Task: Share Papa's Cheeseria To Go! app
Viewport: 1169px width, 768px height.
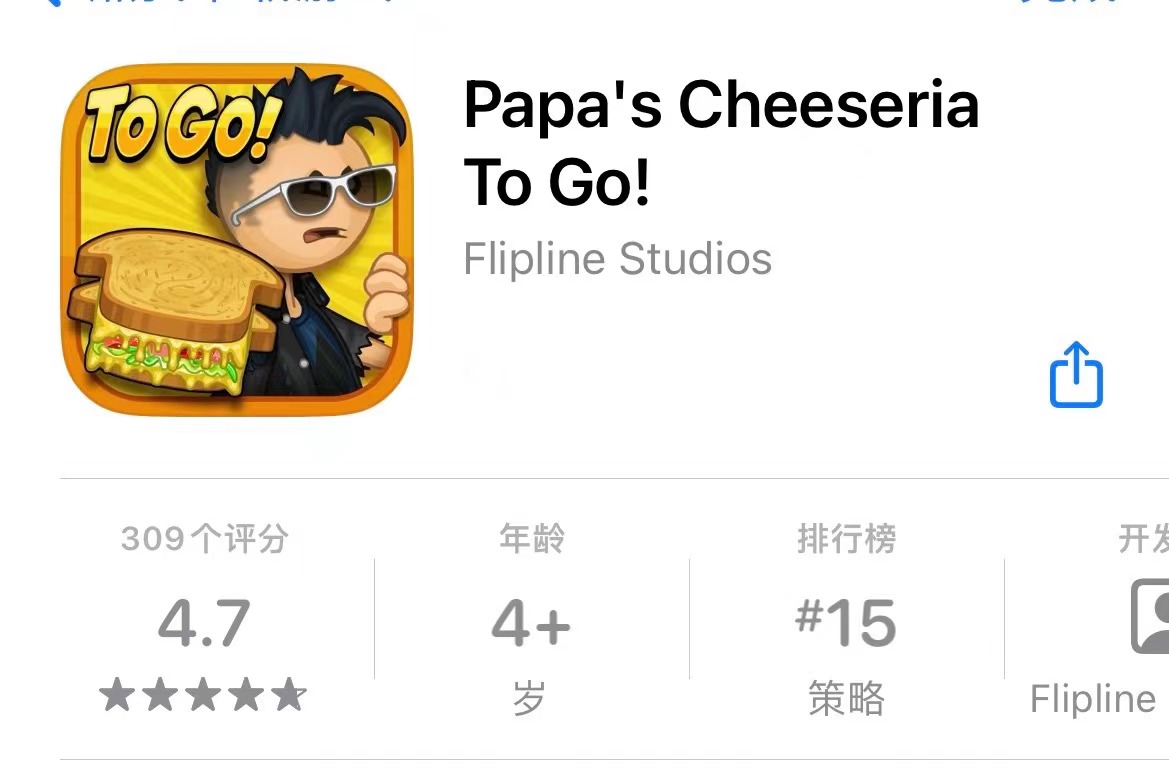Action: [x=1076, y=375]
